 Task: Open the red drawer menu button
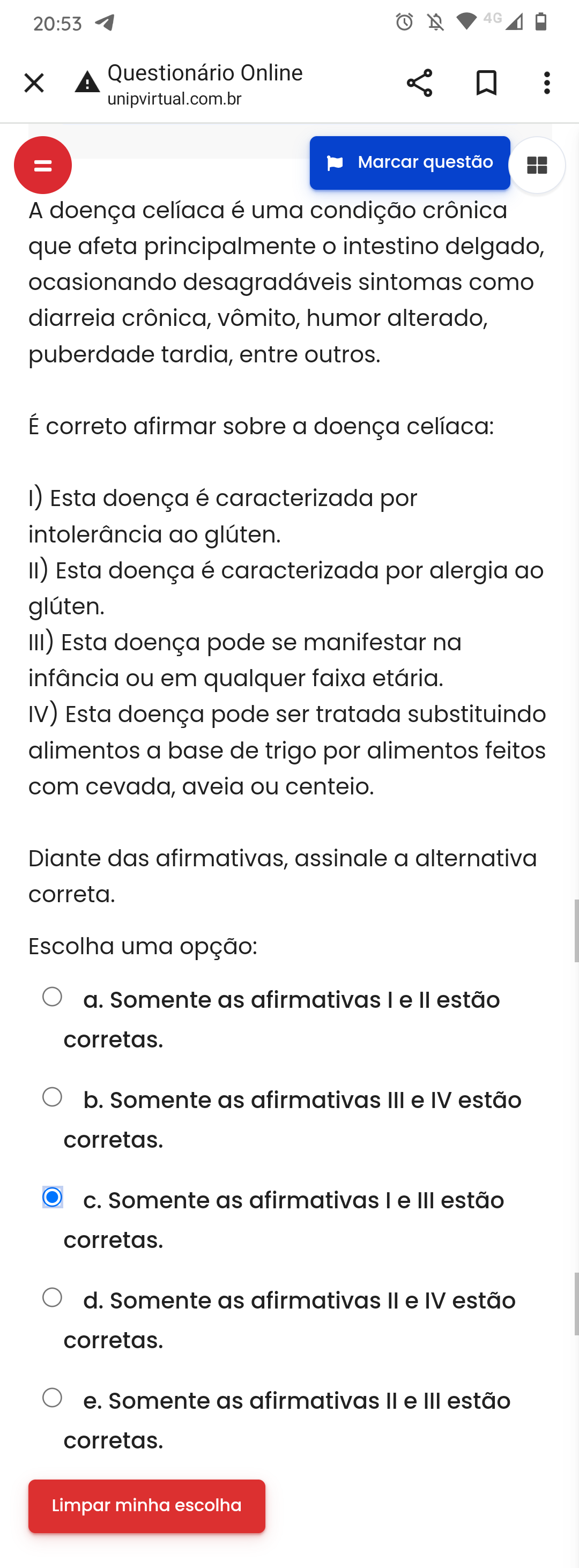(42, 165)
